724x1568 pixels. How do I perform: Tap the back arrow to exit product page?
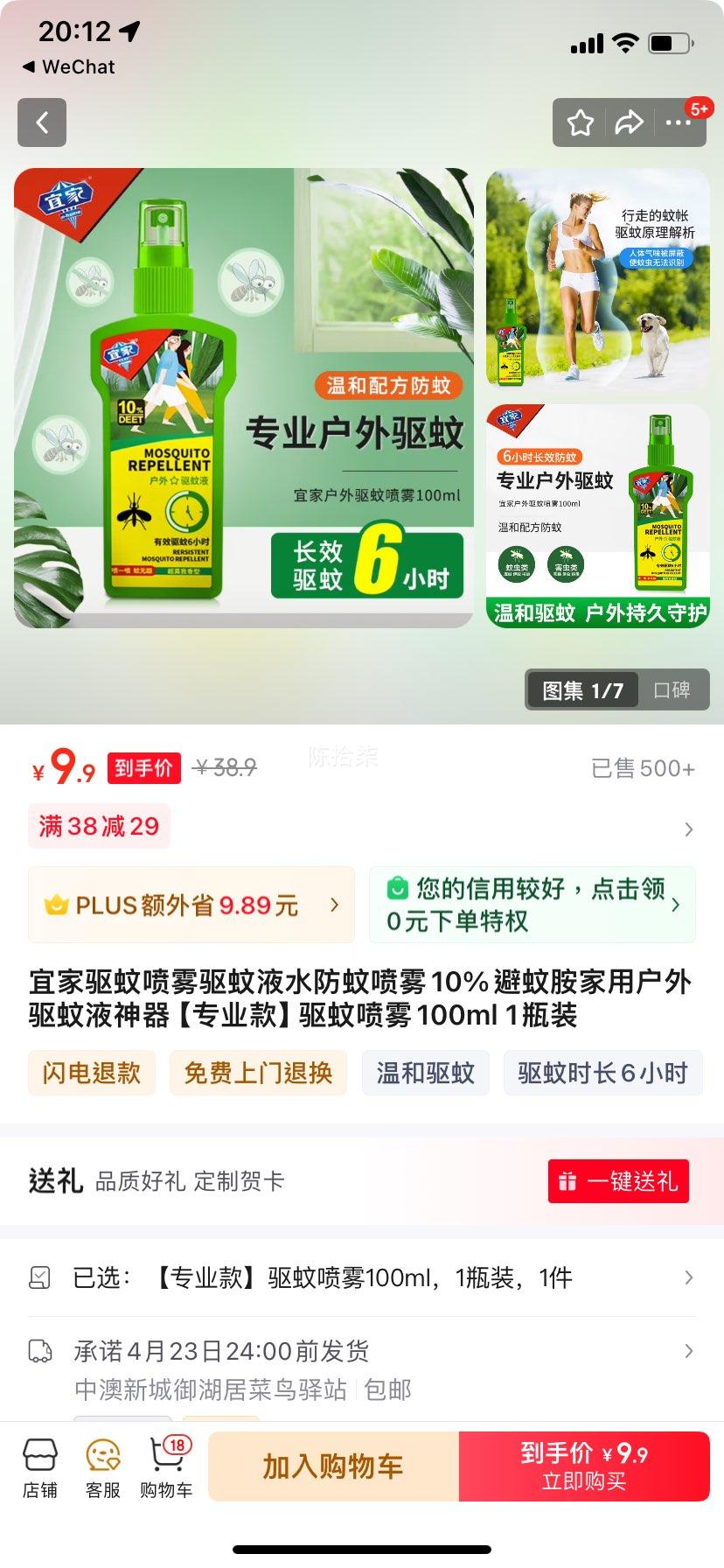pos(41,122)
